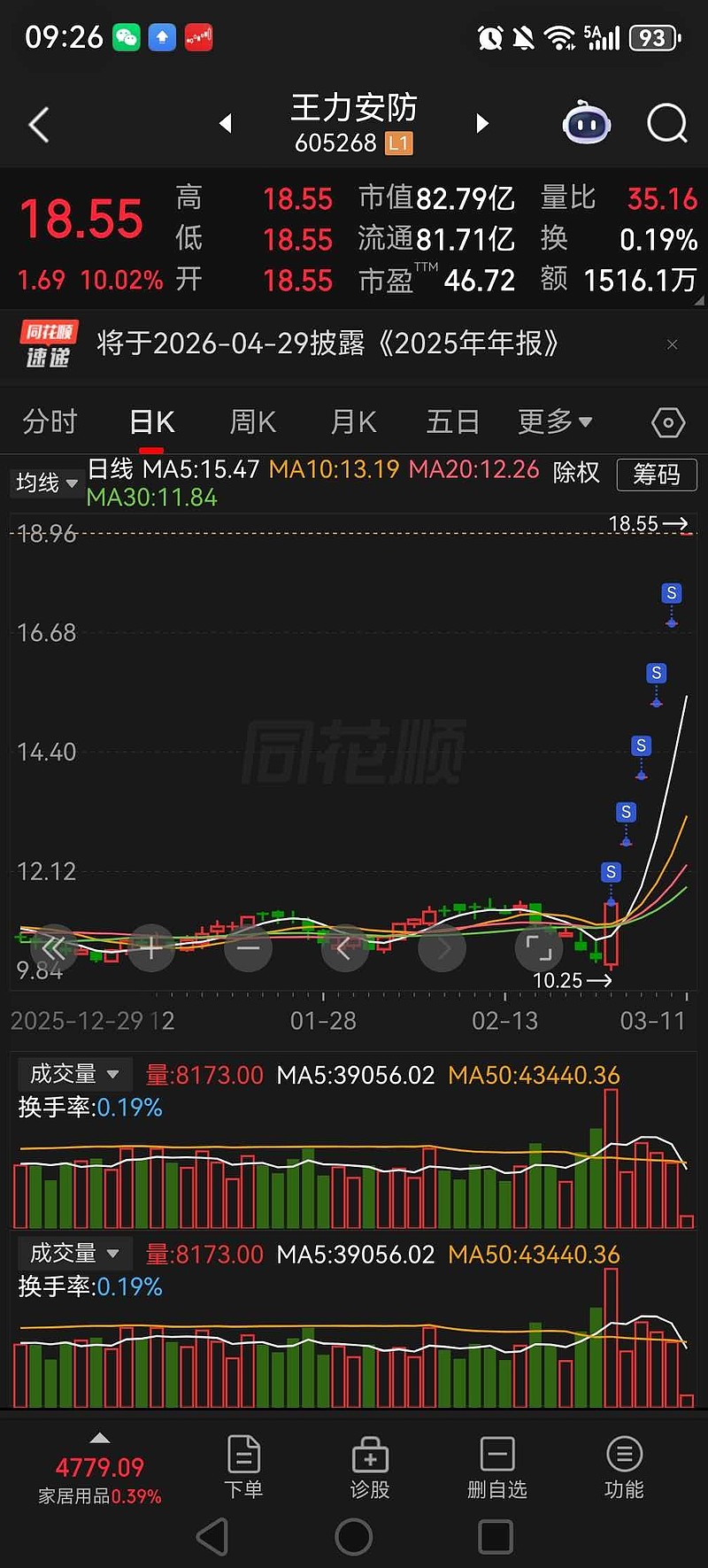Open chart settings hexagon icon
Screen dimensions: 708x1568
(x=667, y=423)
